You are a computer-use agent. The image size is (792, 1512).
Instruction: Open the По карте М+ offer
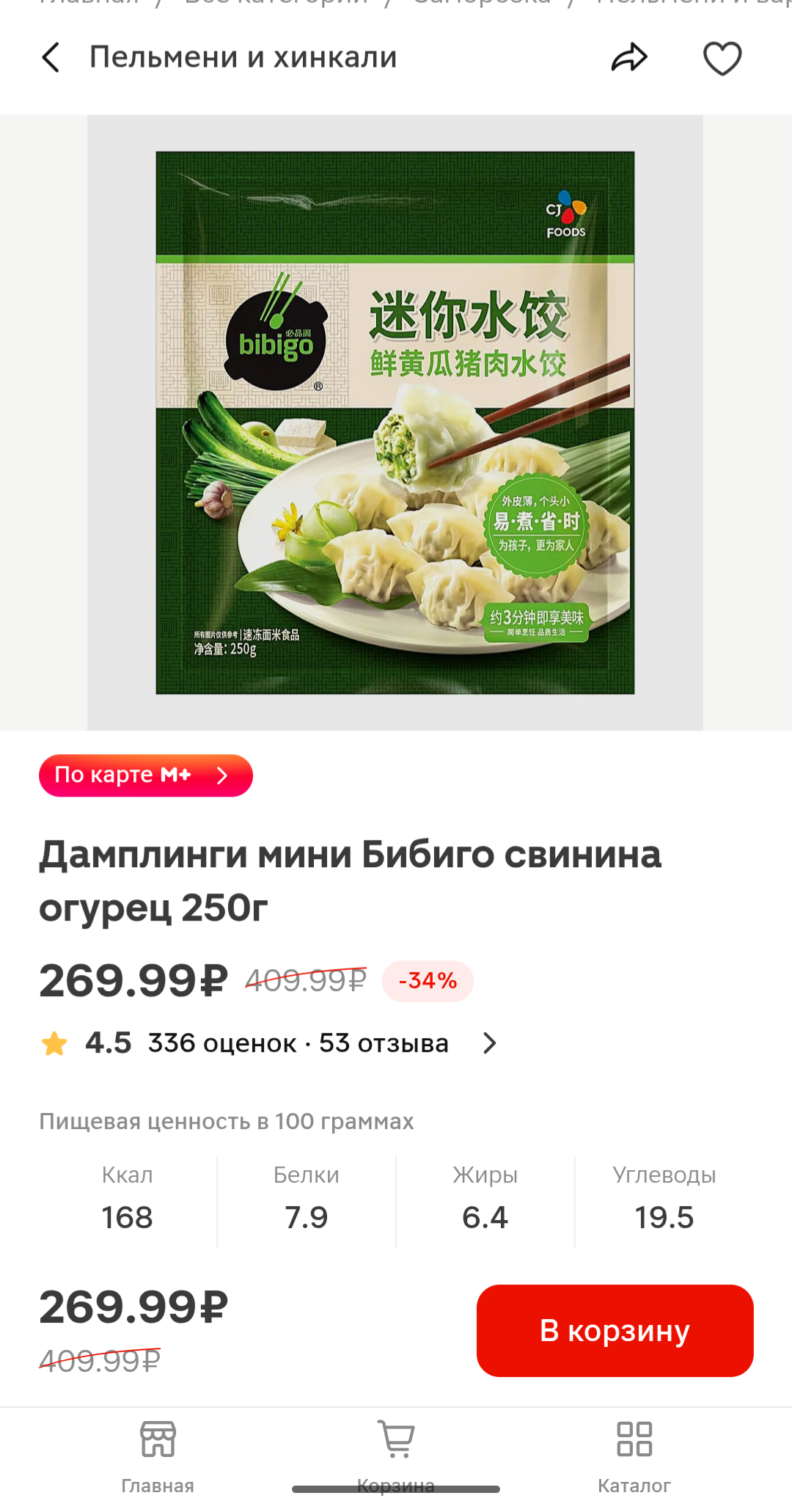click(146, 775)
